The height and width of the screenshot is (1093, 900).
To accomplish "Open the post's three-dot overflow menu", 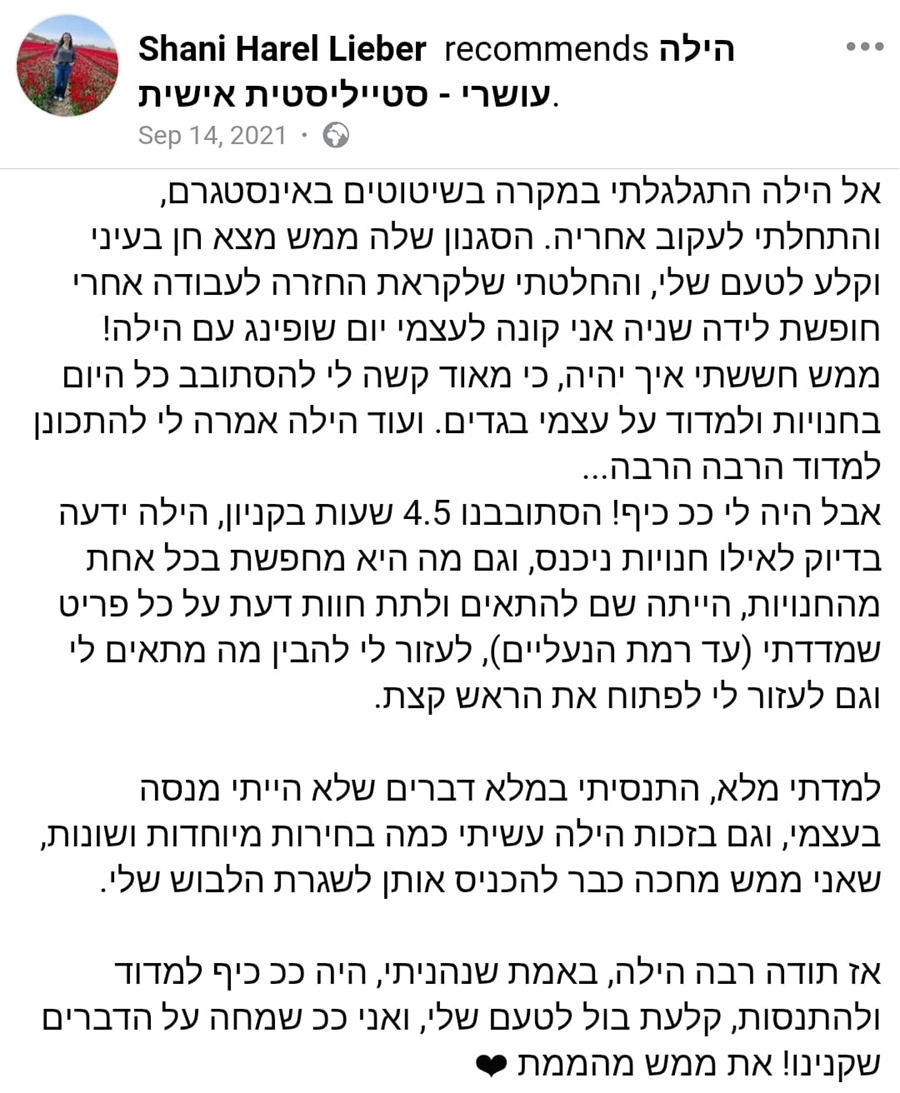I will point(864,46).
